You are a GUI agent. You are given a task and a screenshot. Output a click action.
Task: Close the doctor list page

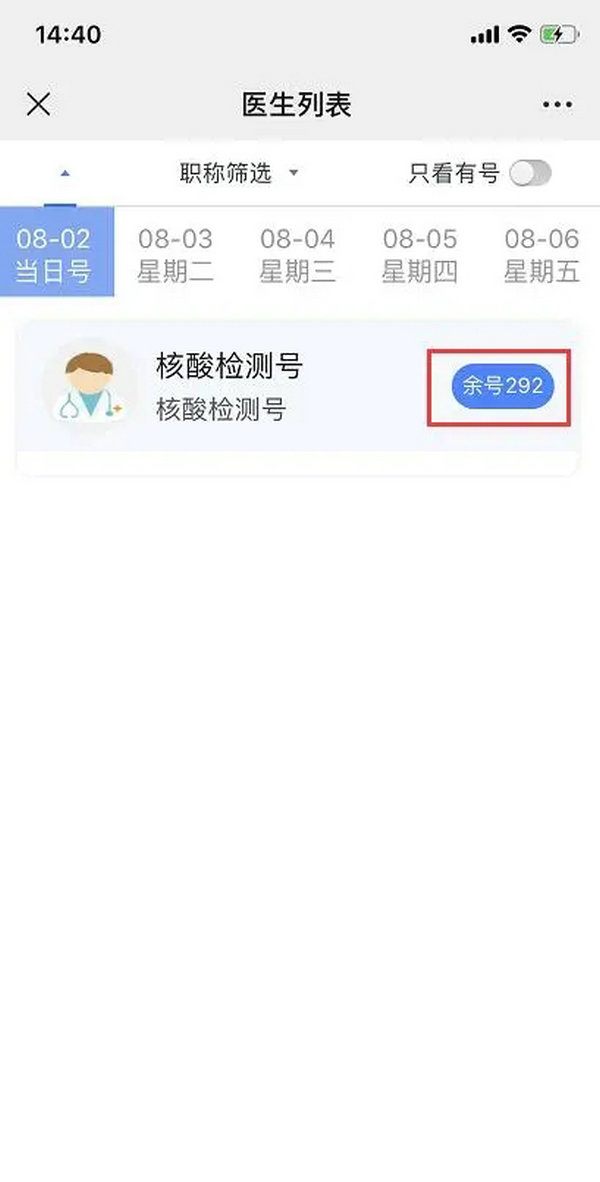point(38,104)
